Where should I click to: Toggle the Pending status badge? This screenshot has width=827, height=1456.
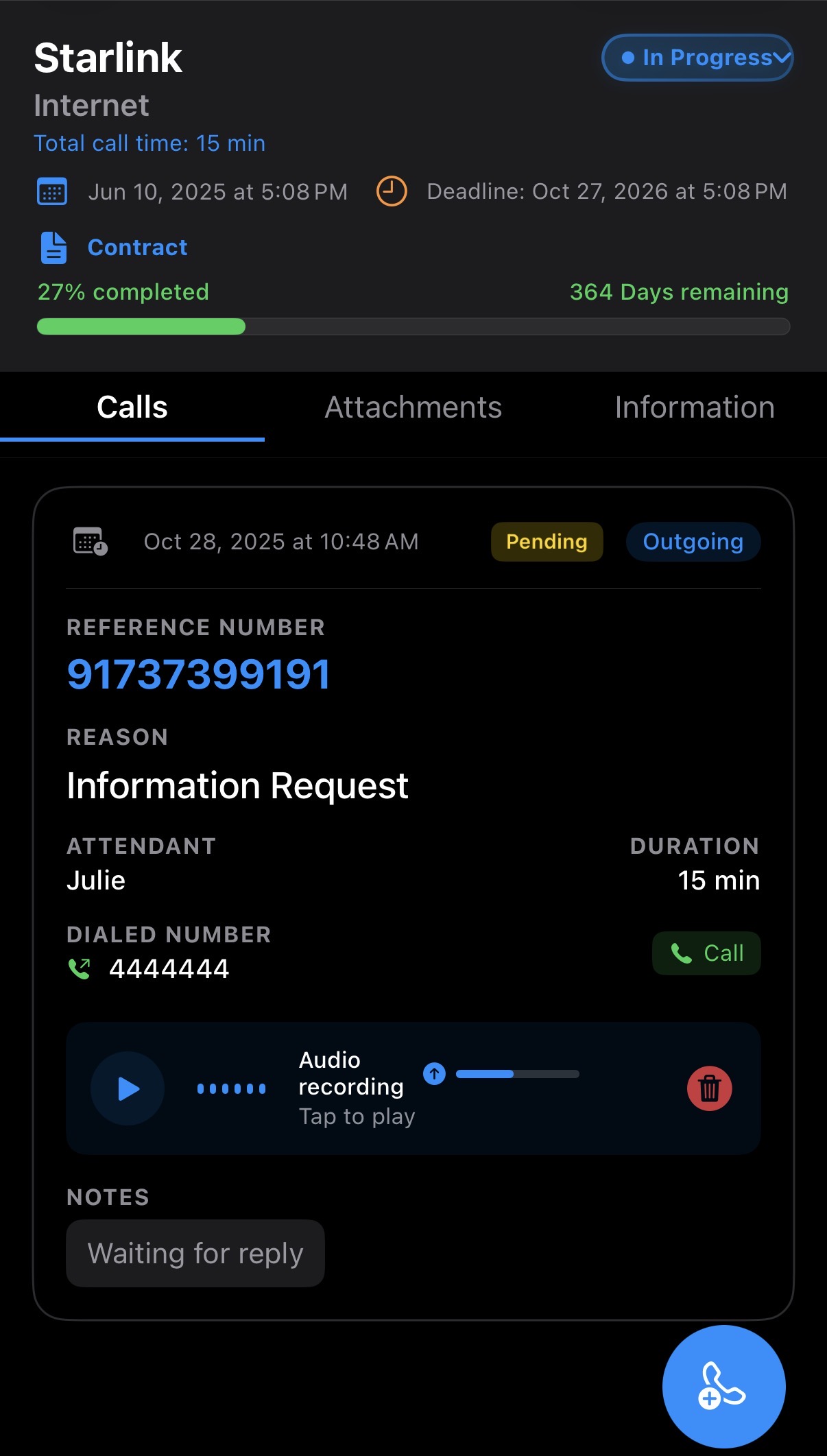547,541
